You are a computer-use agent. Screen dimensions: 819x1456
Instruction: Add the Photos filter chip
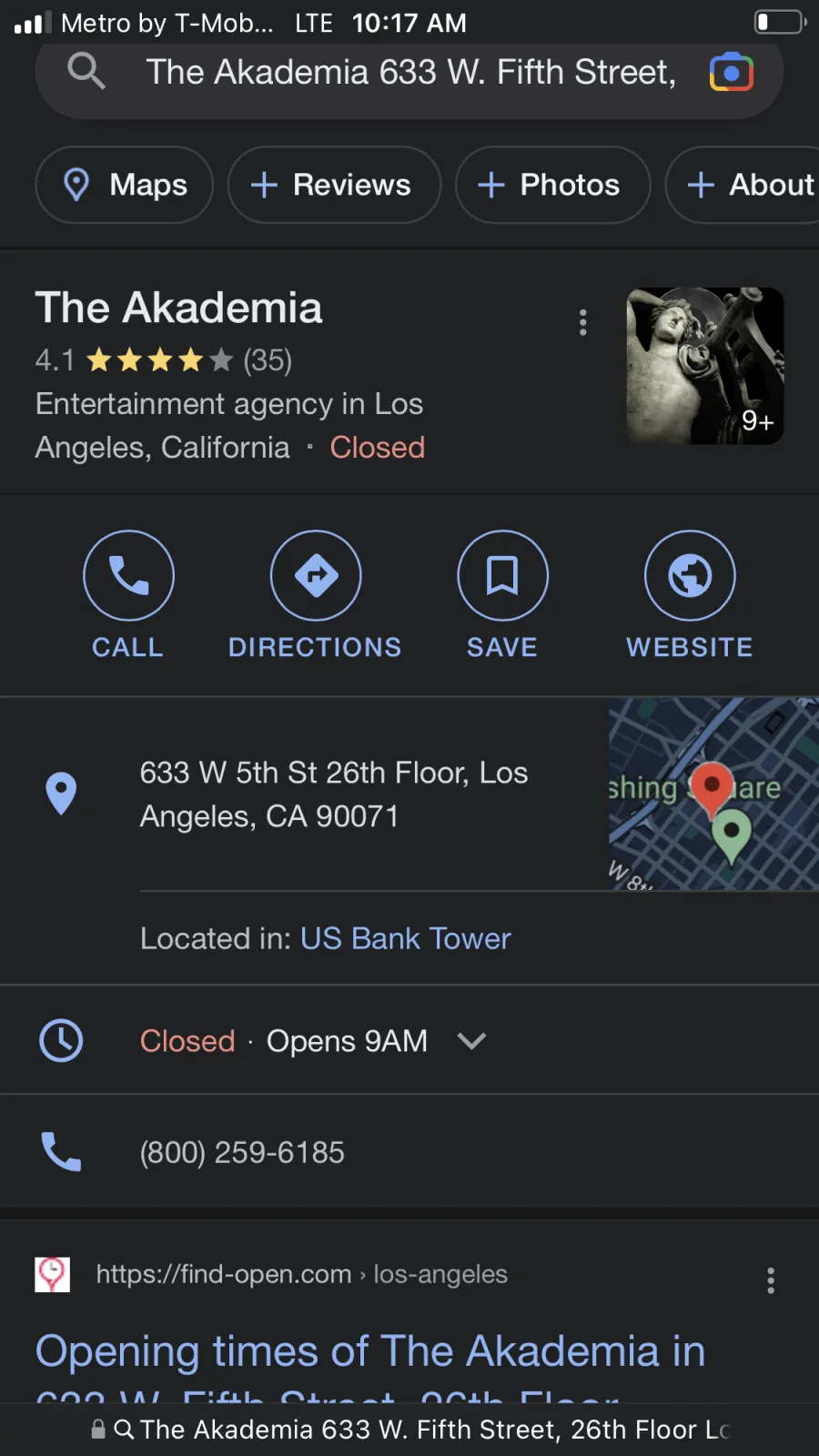coord(553,185)
